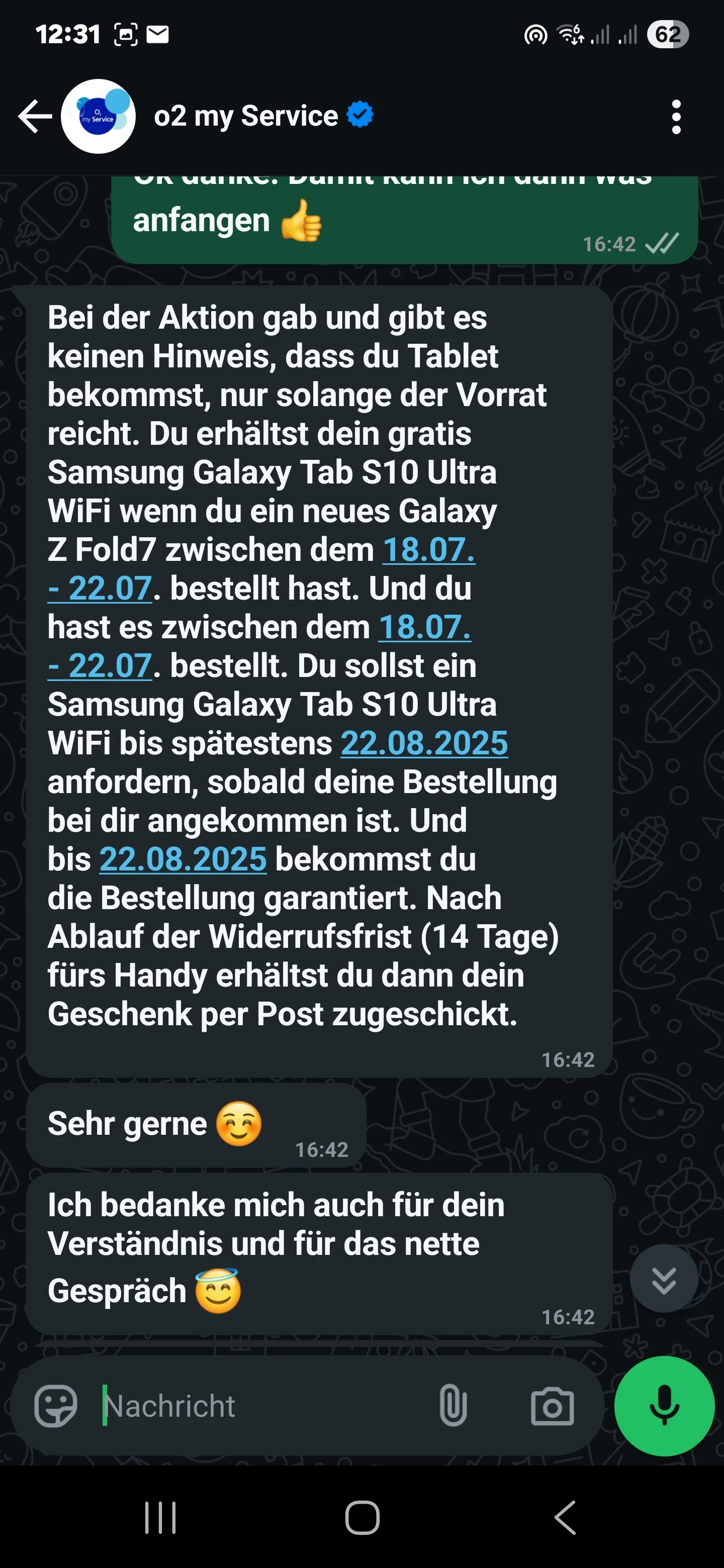Open recent apps from the navigation bar
The height and width of the screenshot is (1568, 724).
click(161, 1517)
